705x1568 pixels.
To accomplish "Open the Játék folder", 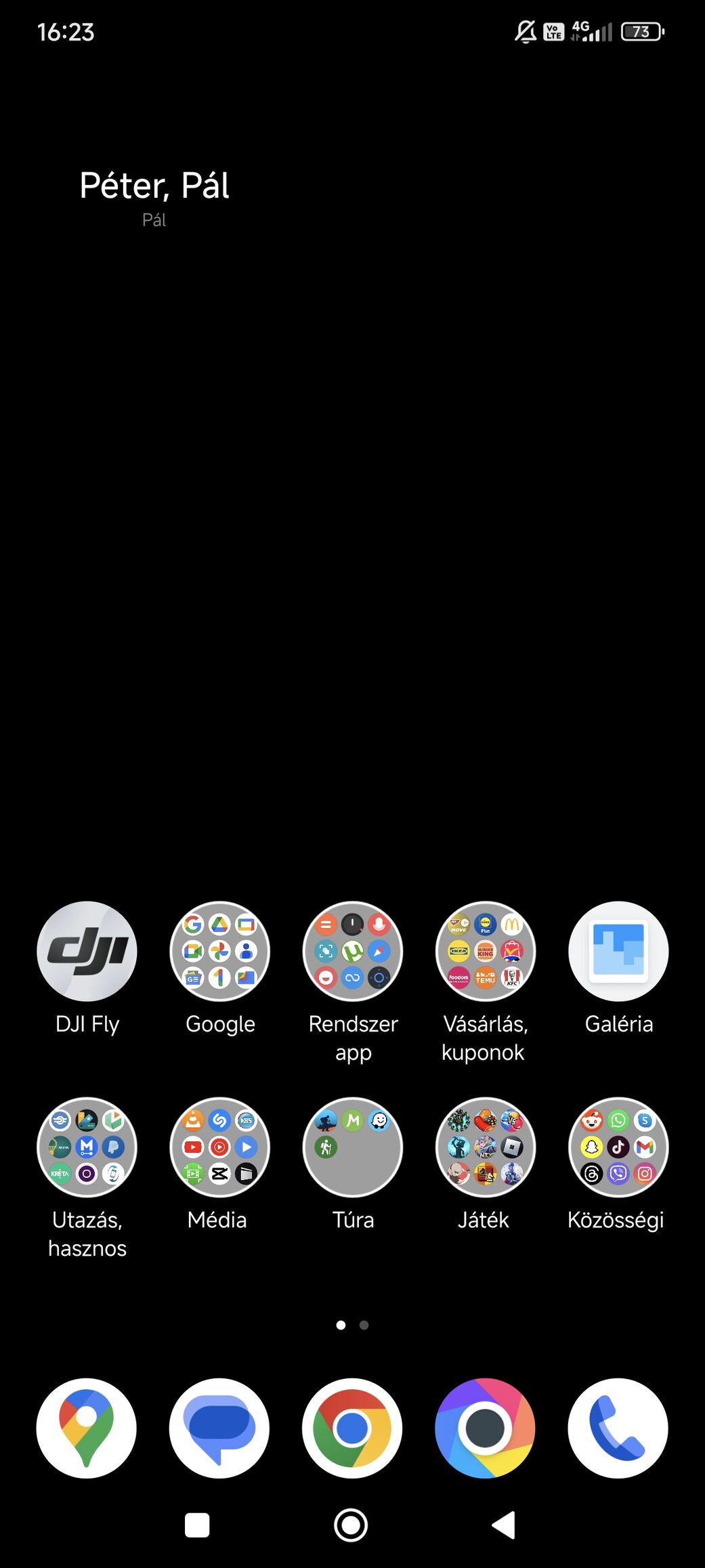I will tap(485, 1147).
